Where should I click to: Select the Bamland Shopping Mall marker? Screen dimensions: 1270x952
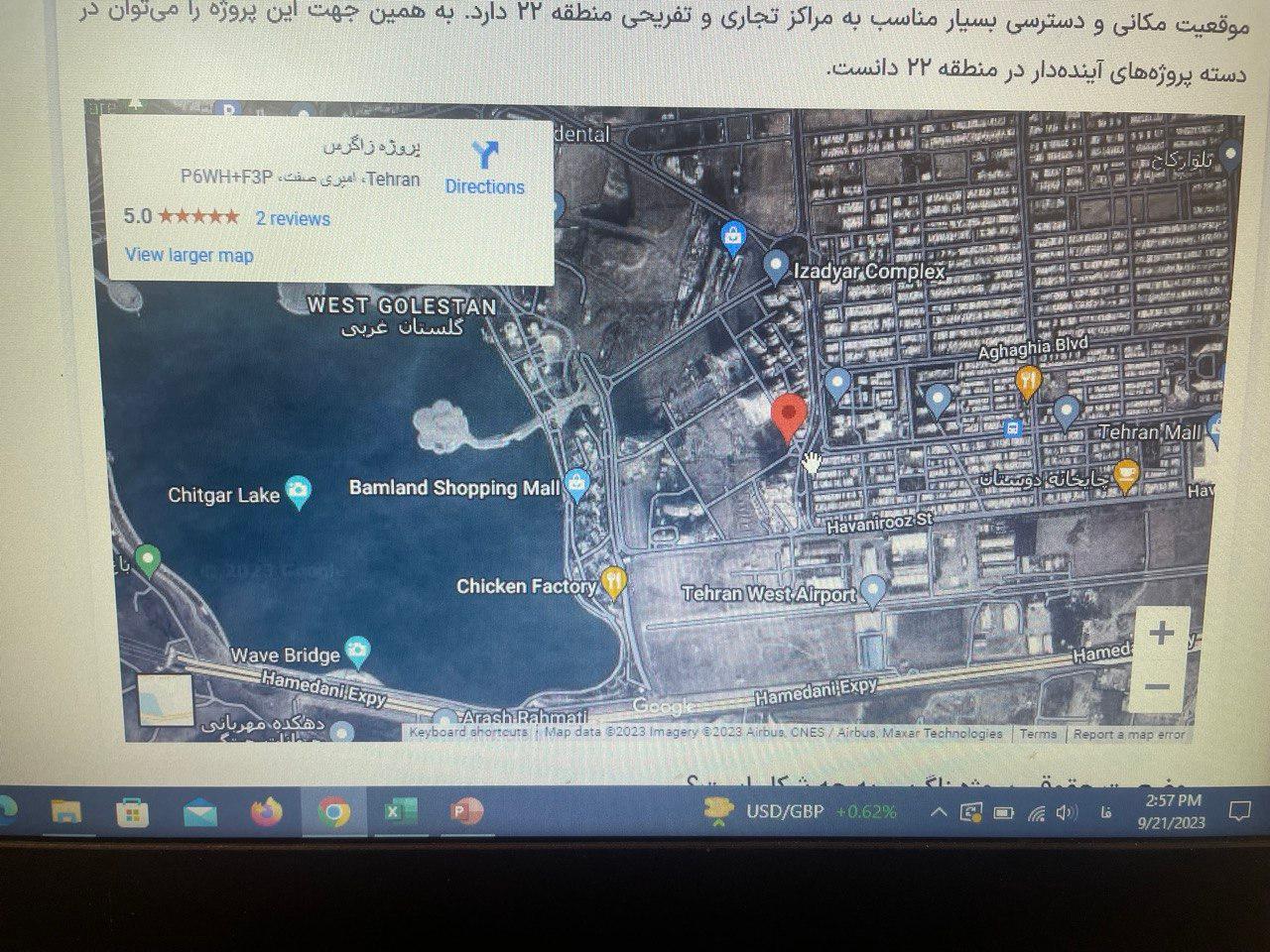coord(577,485)
